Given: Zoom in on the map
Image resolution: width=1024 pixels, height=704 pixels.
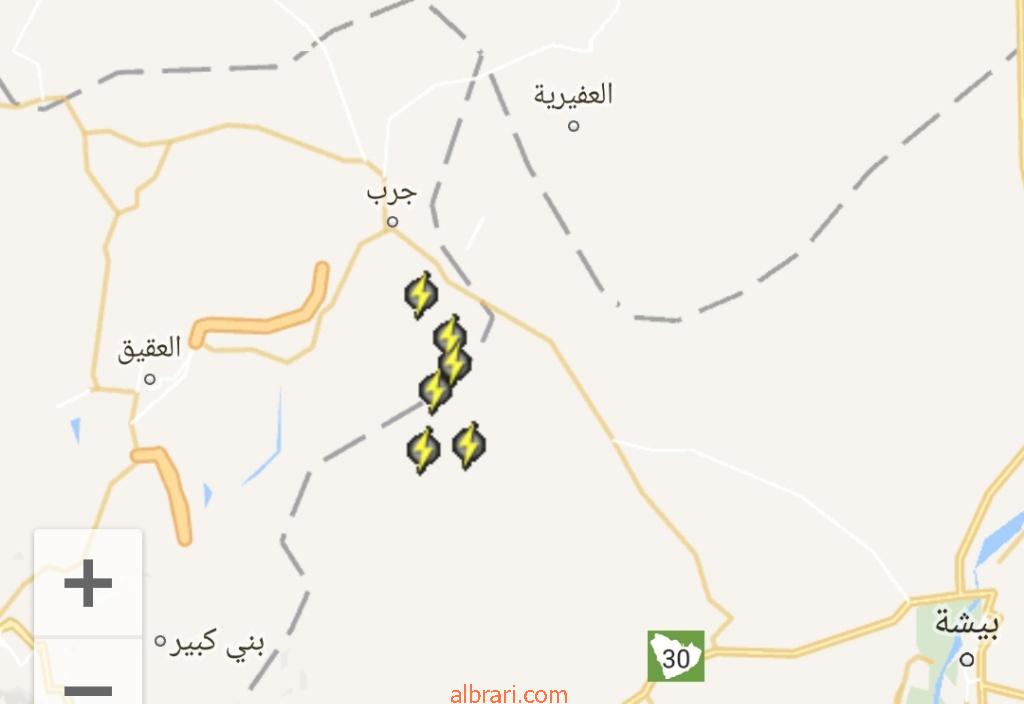Looking at the screenshot, I should [x=88, y=583].
